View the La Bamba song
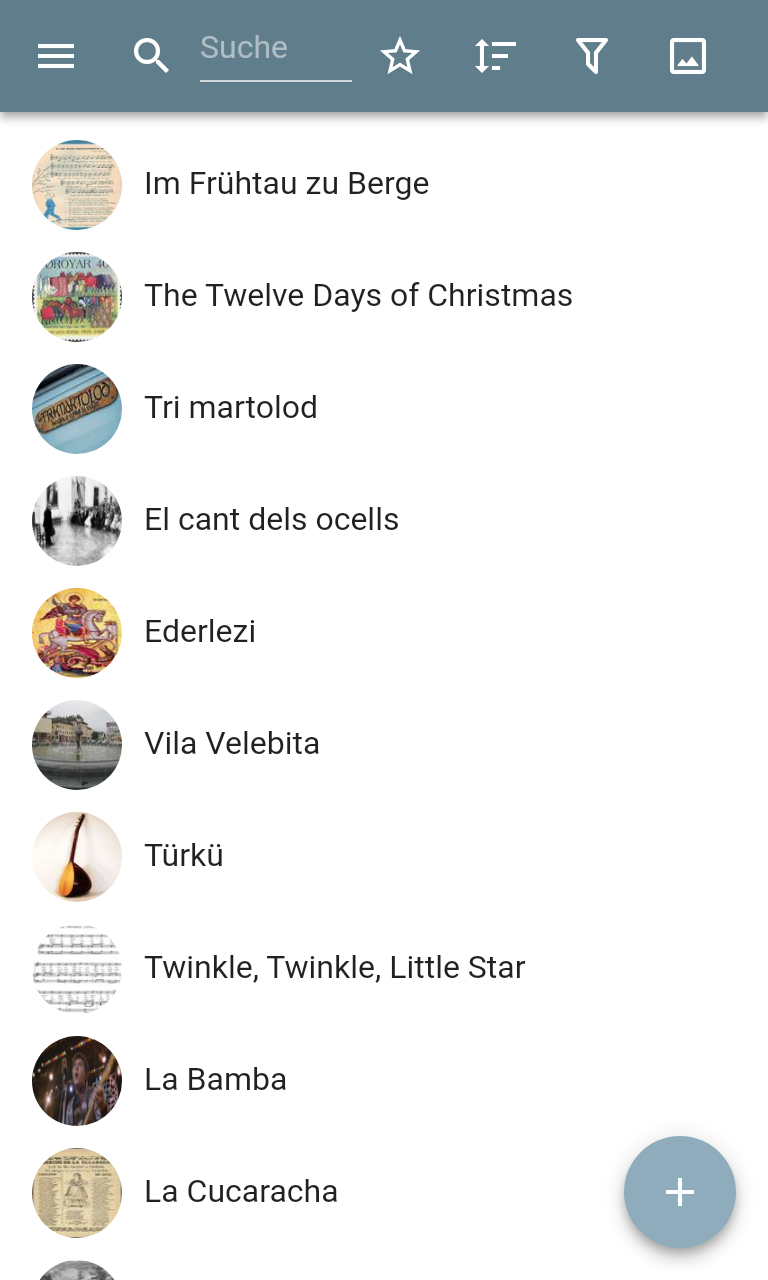This screenshot has height=1280, width=768. (x=215, y=1080)
